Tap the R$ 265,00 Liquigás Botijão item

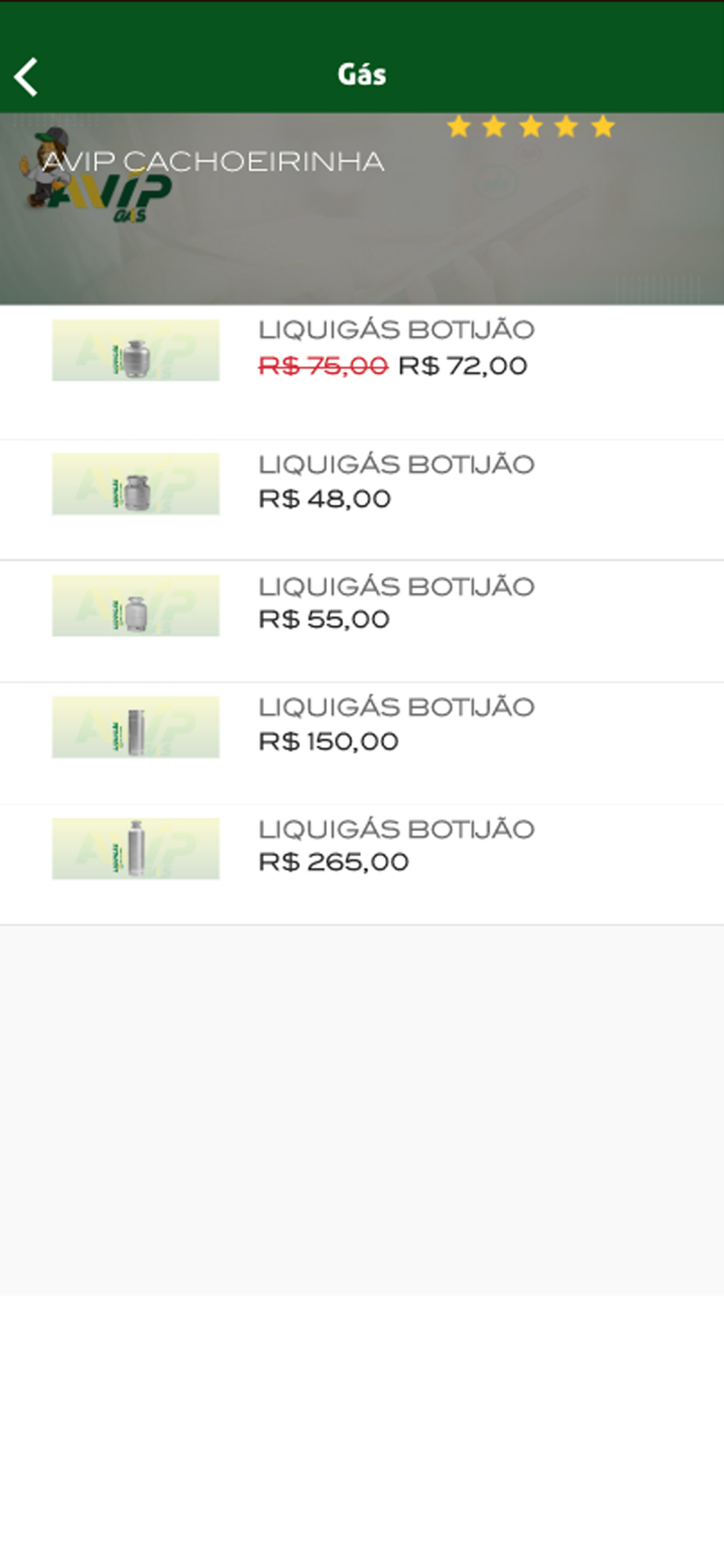pyautogui.click(x=362, y=865)
